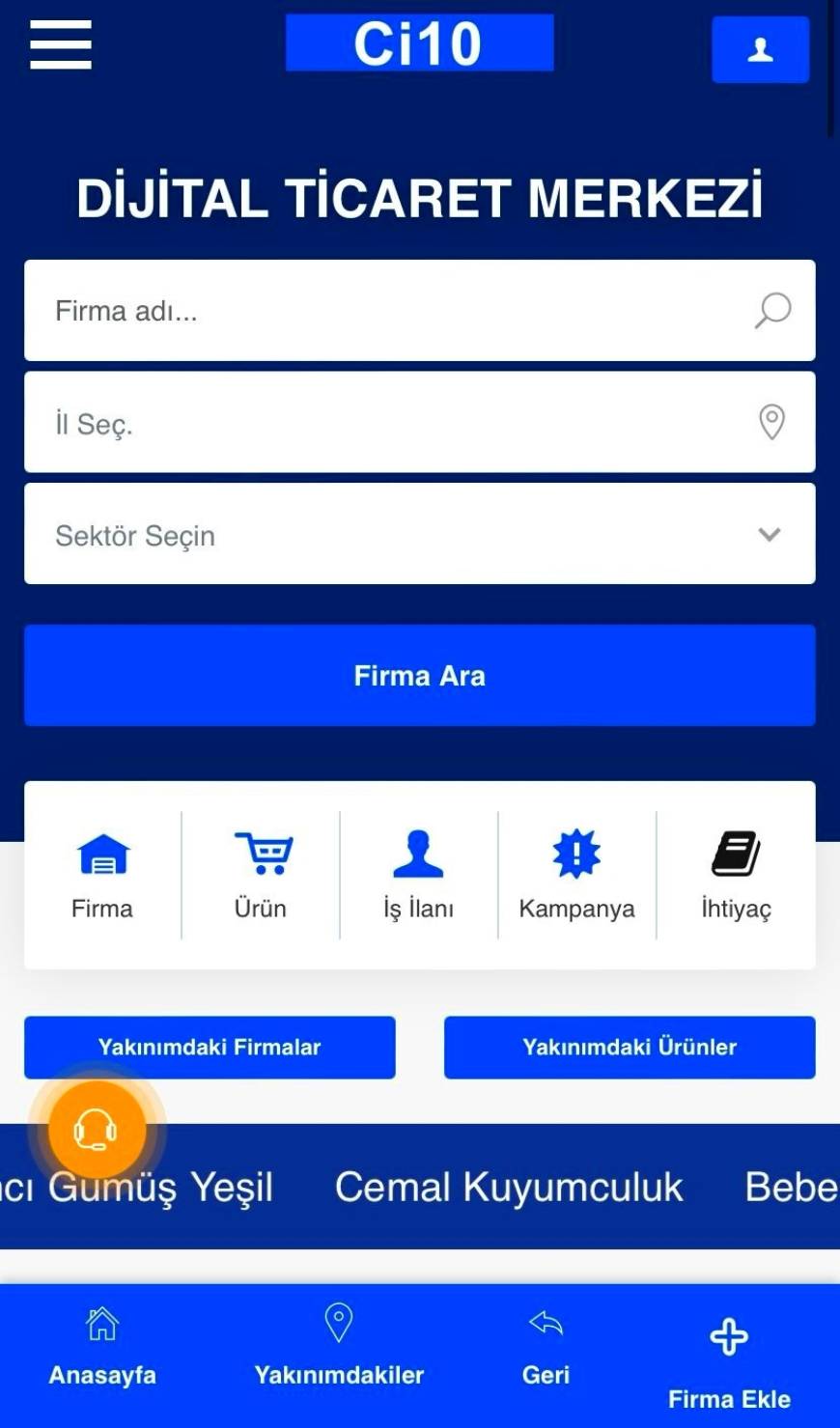Tap the Firma Ara button
The image size is (840, 1428).
(x=419, y=676)
